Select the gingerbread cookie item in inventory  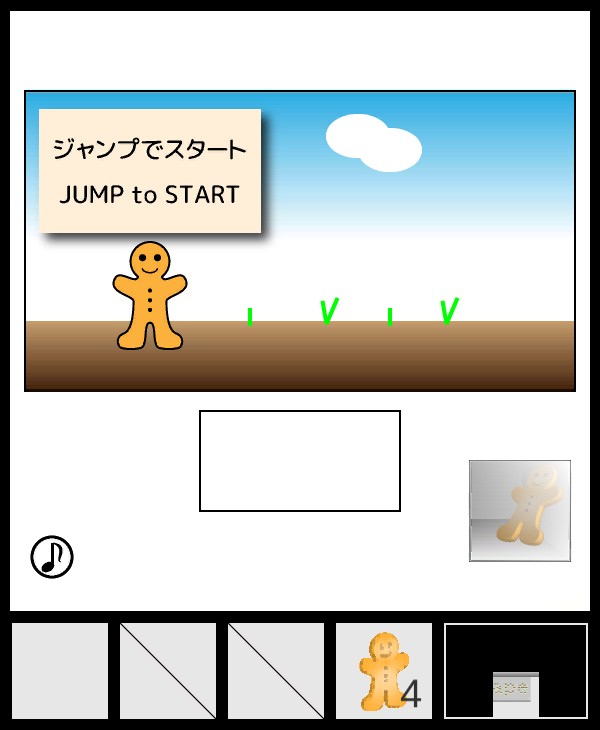click(384, 671)
